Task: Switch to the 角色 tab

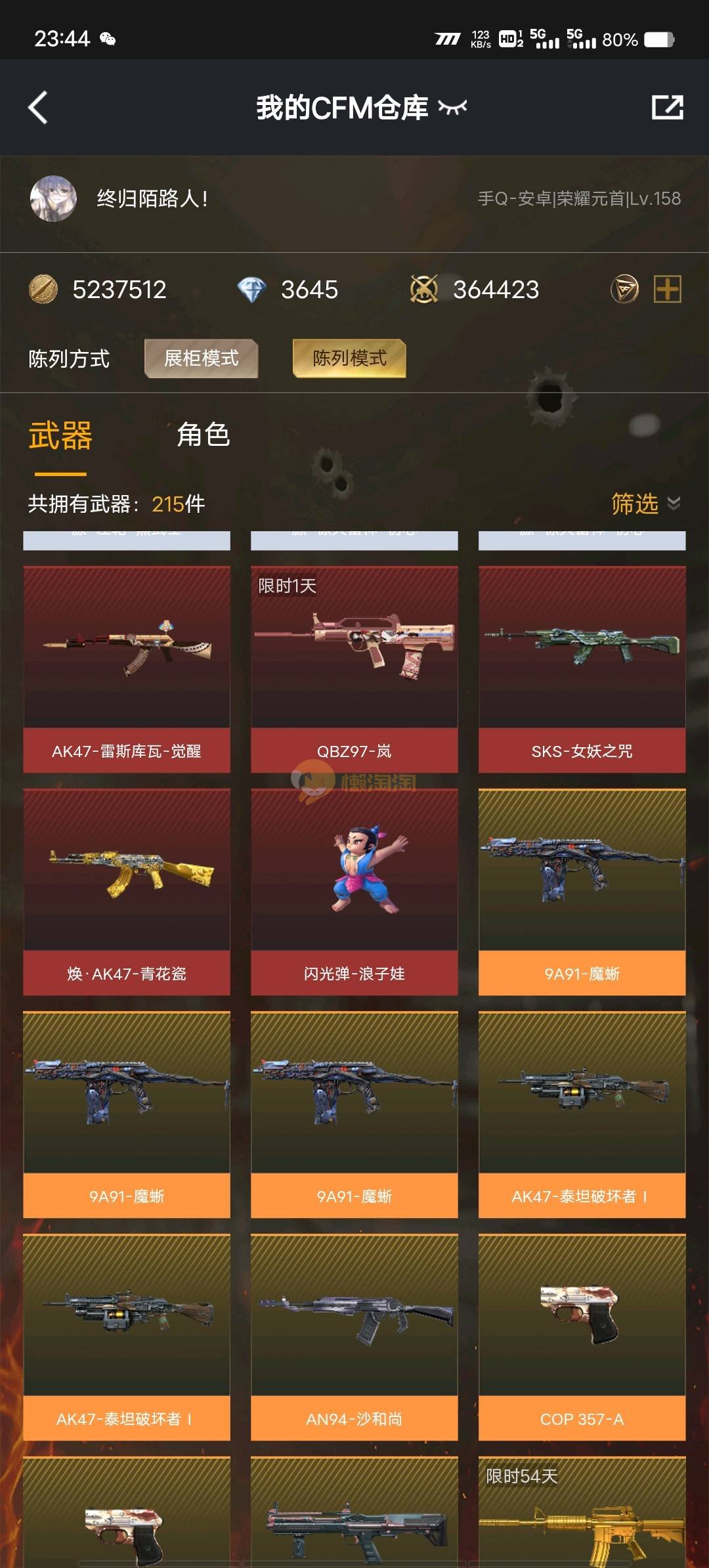Action: coord(204,435)
